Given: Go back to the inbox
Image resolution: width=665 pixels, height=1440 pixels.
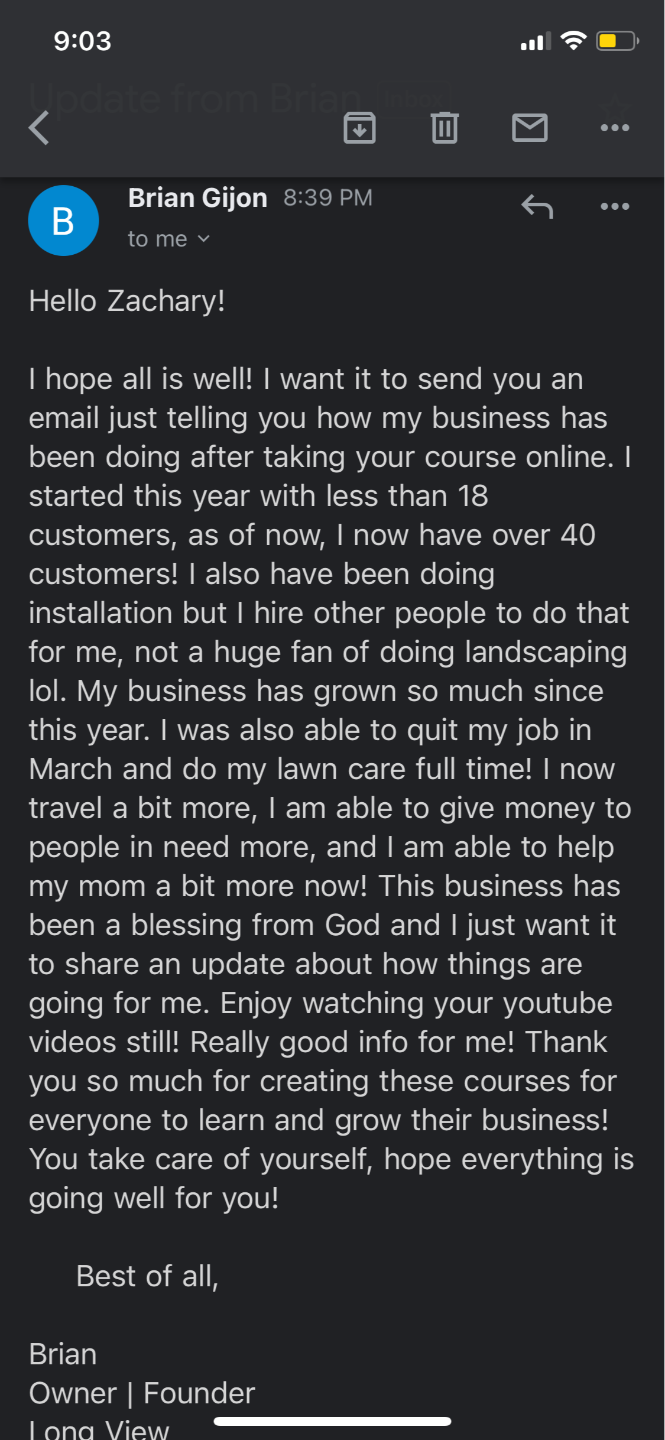Looking at the screenshot, I should (39, 128).
